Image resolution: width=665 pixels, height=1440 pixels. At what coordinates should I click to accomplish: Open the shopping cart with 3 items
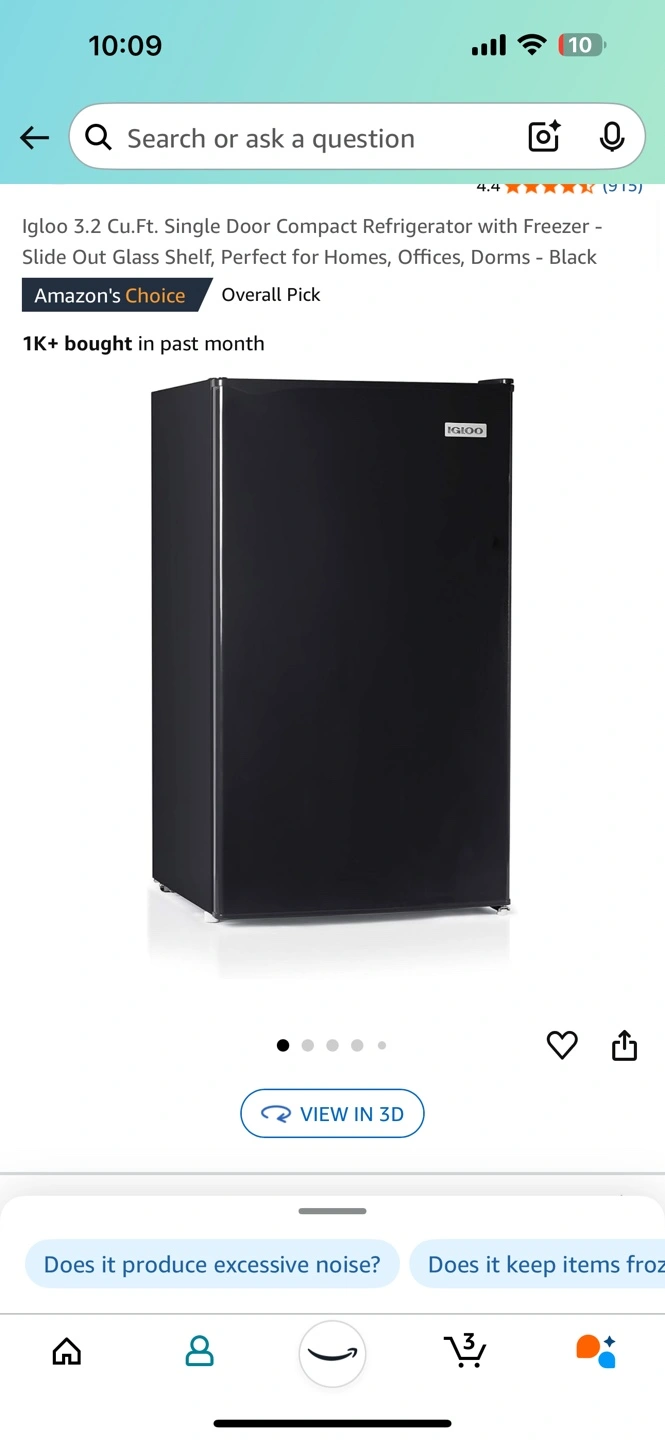click(465, 1350)
